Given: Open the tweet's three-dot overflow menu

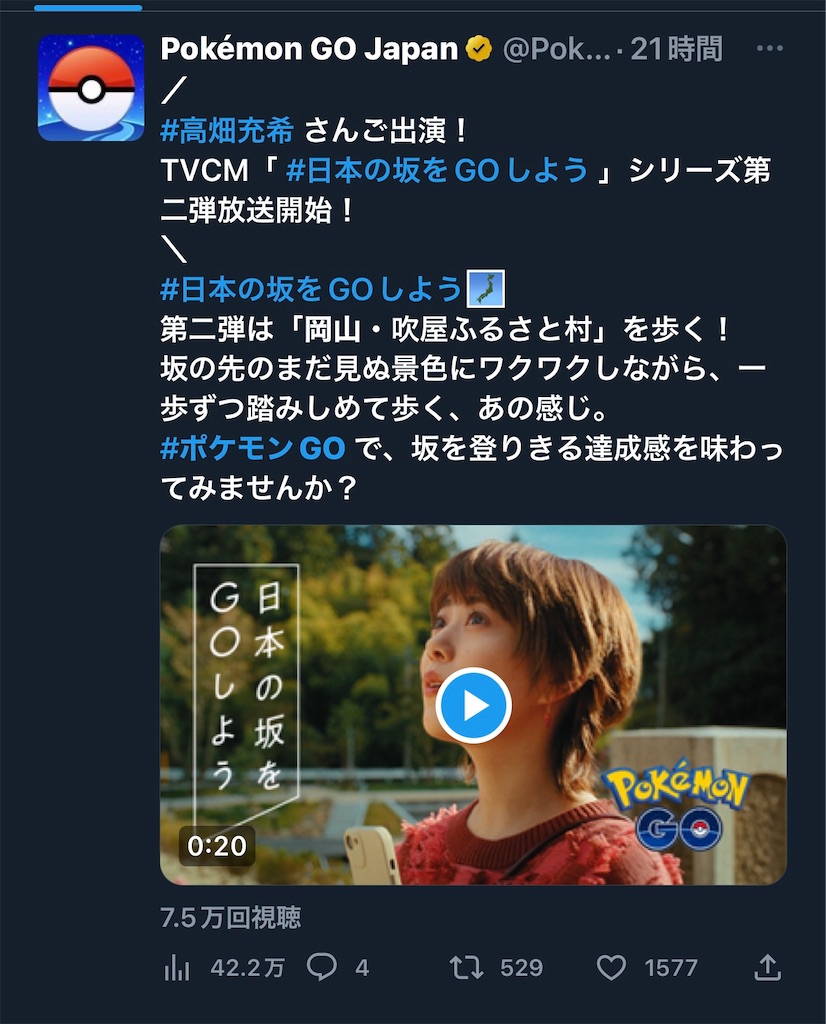Looking at the screenshot, I should (x=769, y=48).
